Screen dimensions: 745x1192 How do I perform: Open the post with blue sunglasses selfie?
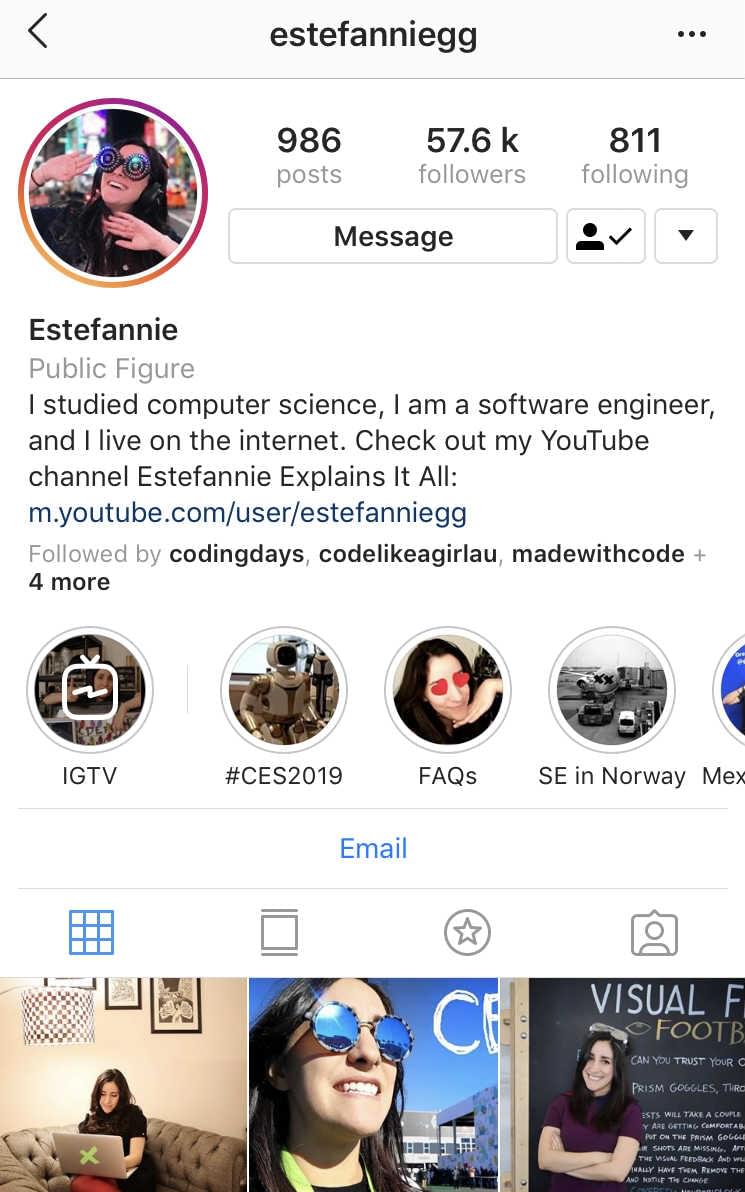point(373,1085)
